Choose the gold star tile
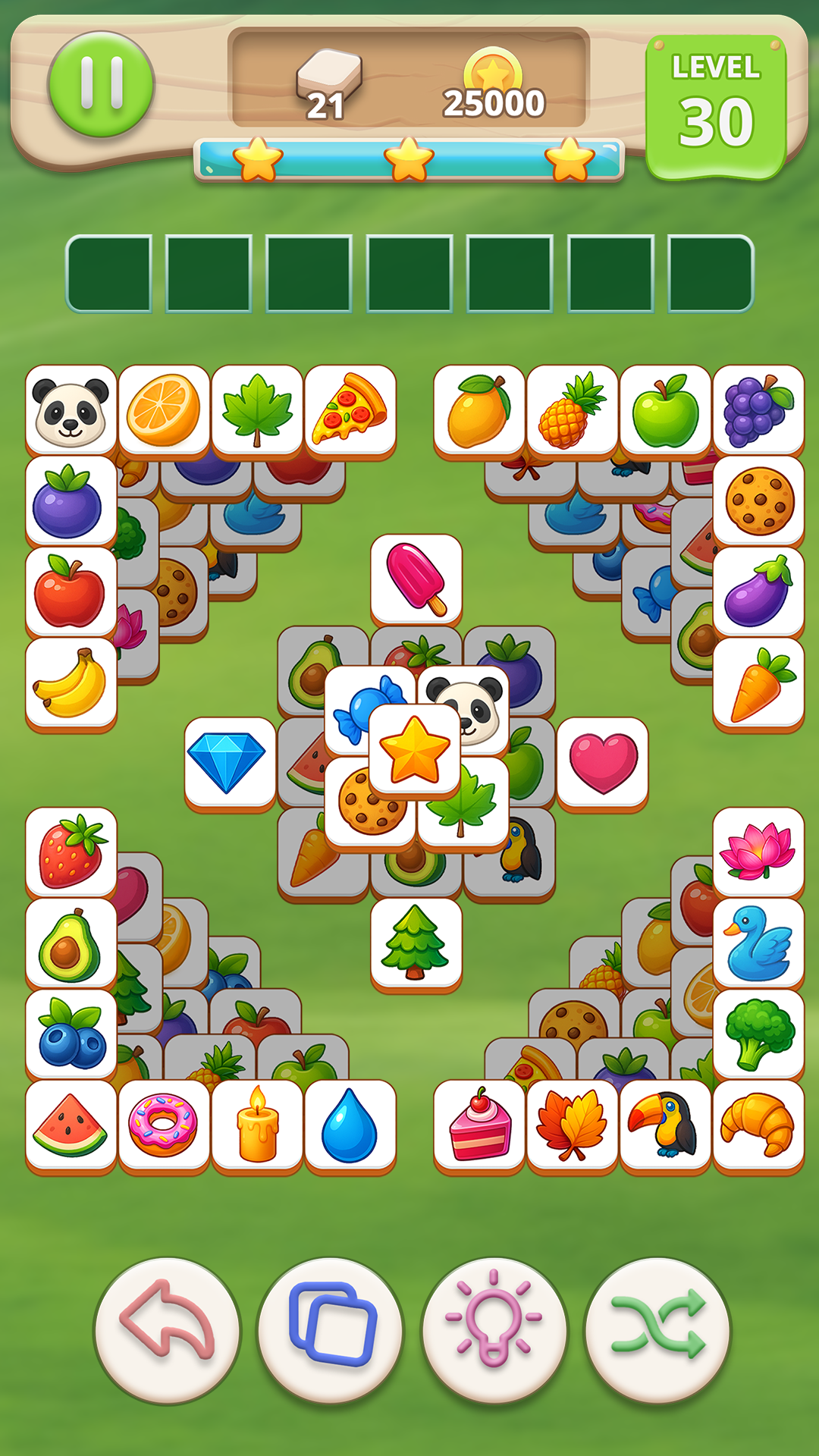This screenshot has width=819, height=1456. coord(415,749)
